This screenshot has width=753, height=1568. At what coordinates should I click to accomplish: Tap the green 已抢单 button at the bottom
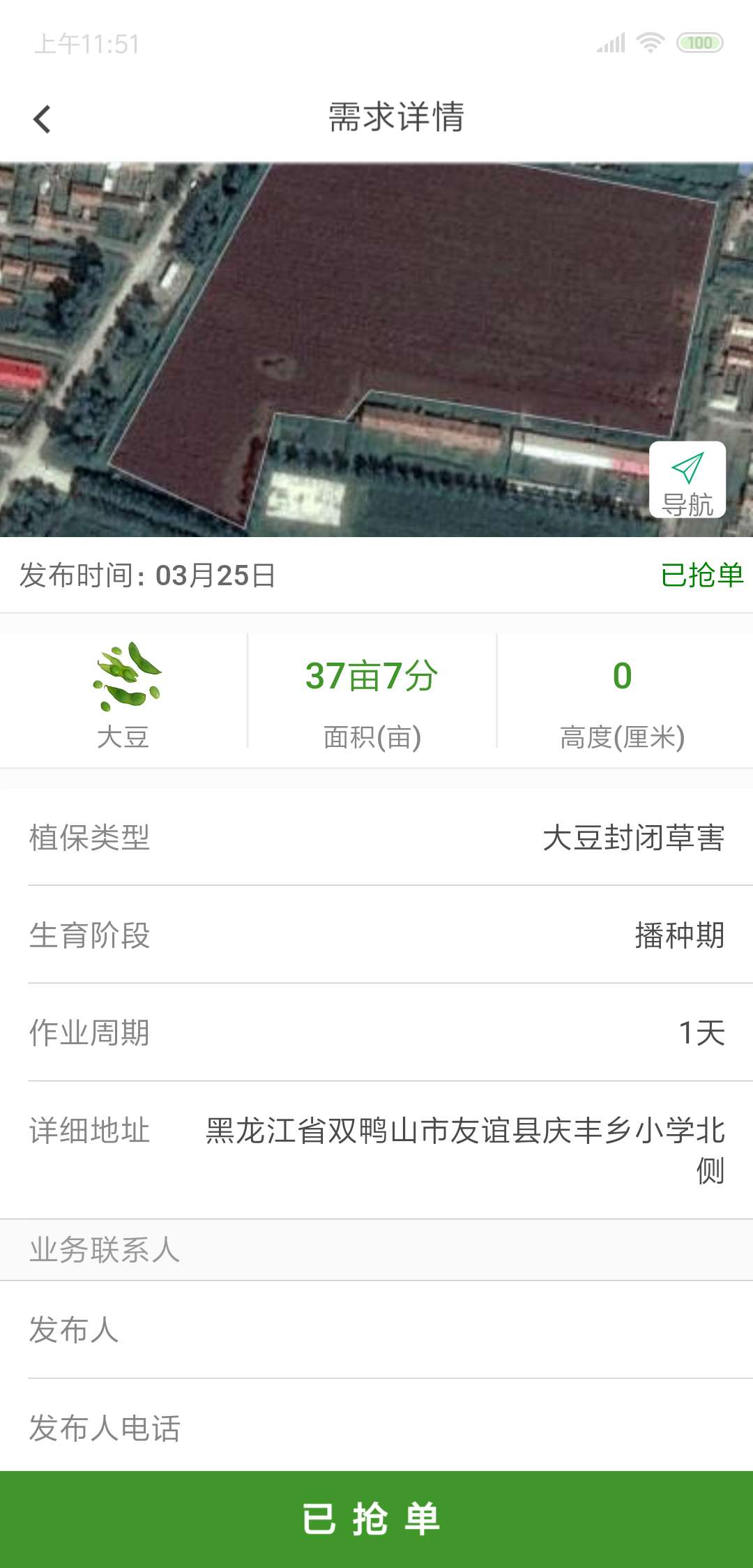tap(376, 1518)
